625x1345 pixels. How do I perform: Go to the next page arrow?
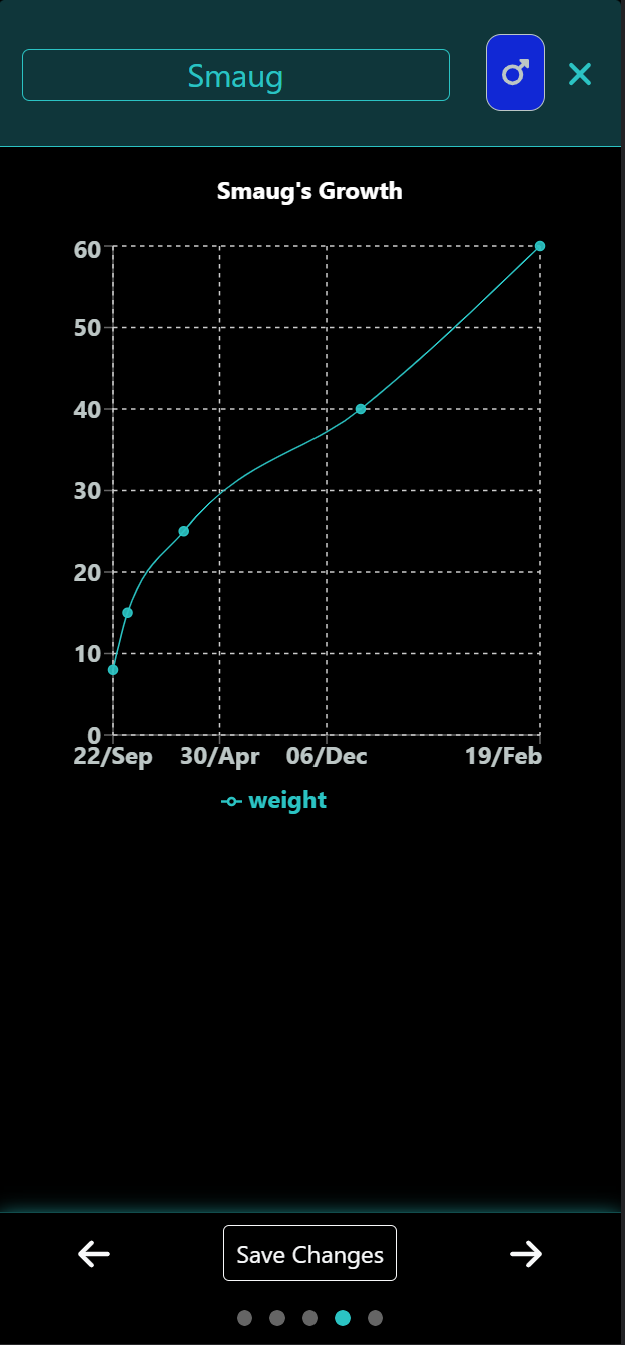pos(526,1253)
